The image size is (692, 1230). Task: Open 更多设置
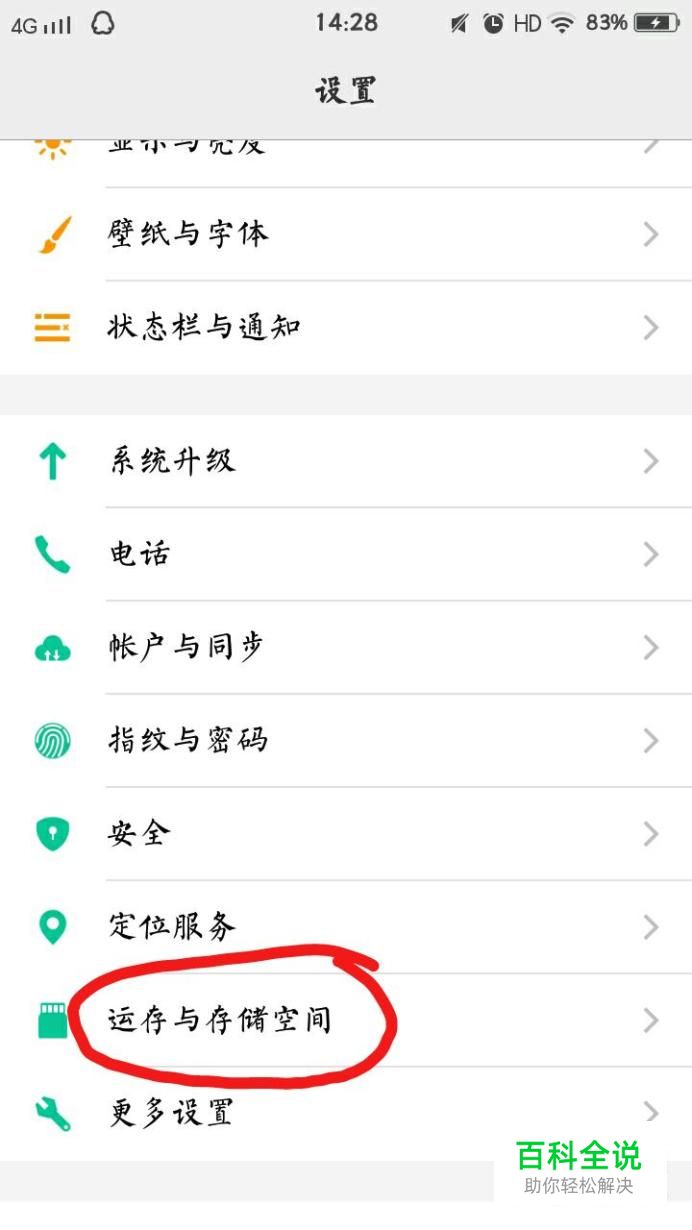[x=346, y=1114]
